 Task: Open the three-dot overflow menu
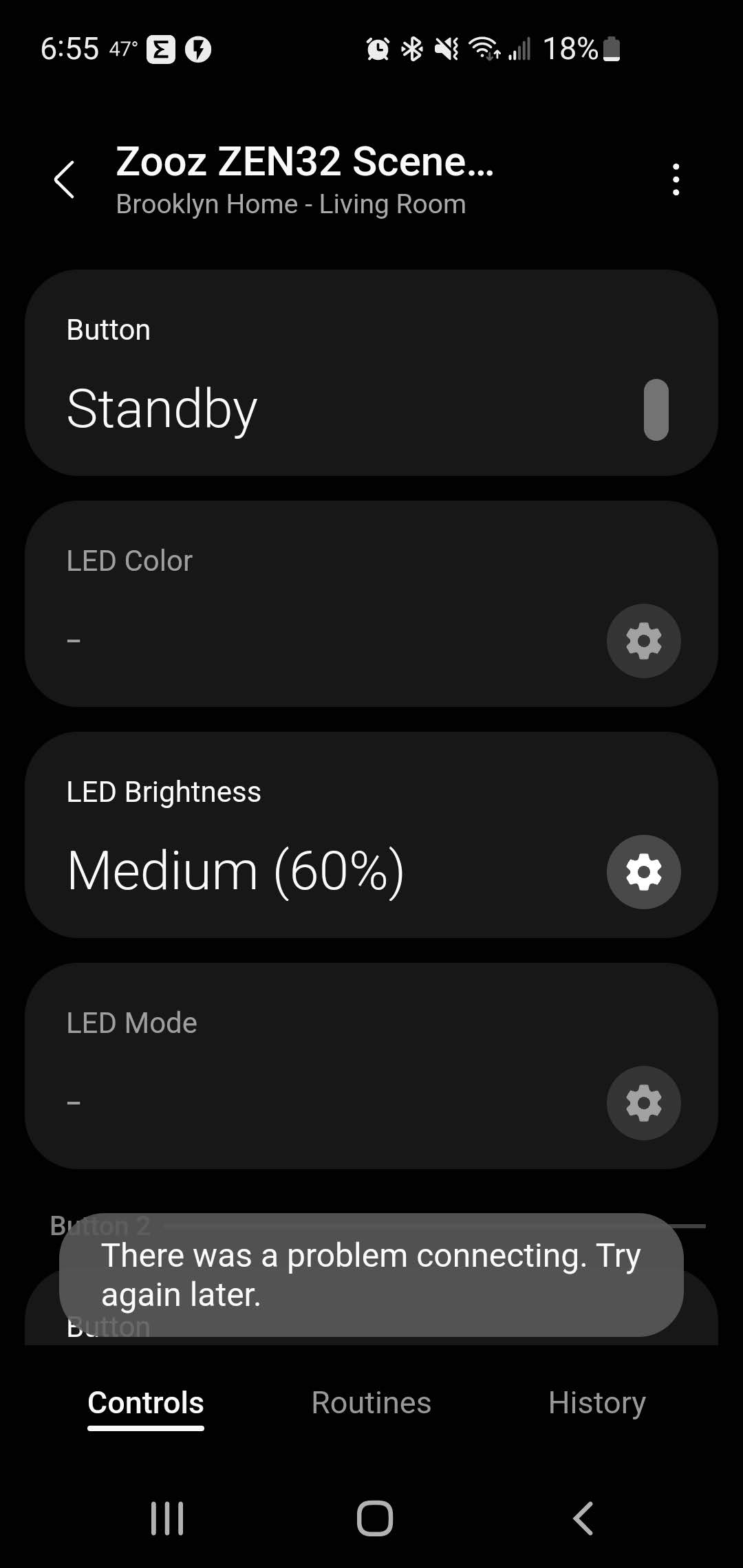click(676, 180)
